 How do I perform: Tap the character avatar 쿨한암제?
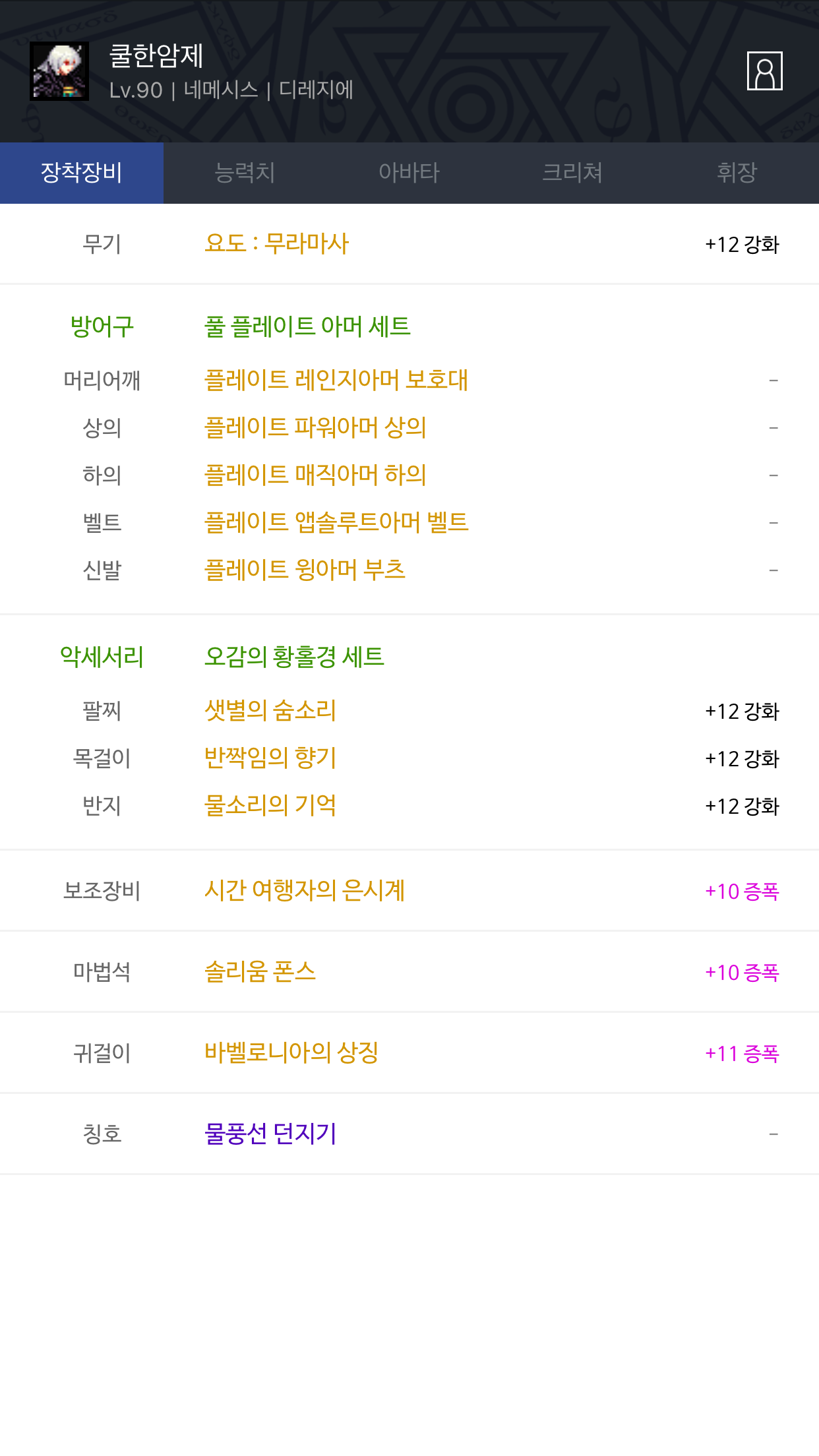[59, 71]
